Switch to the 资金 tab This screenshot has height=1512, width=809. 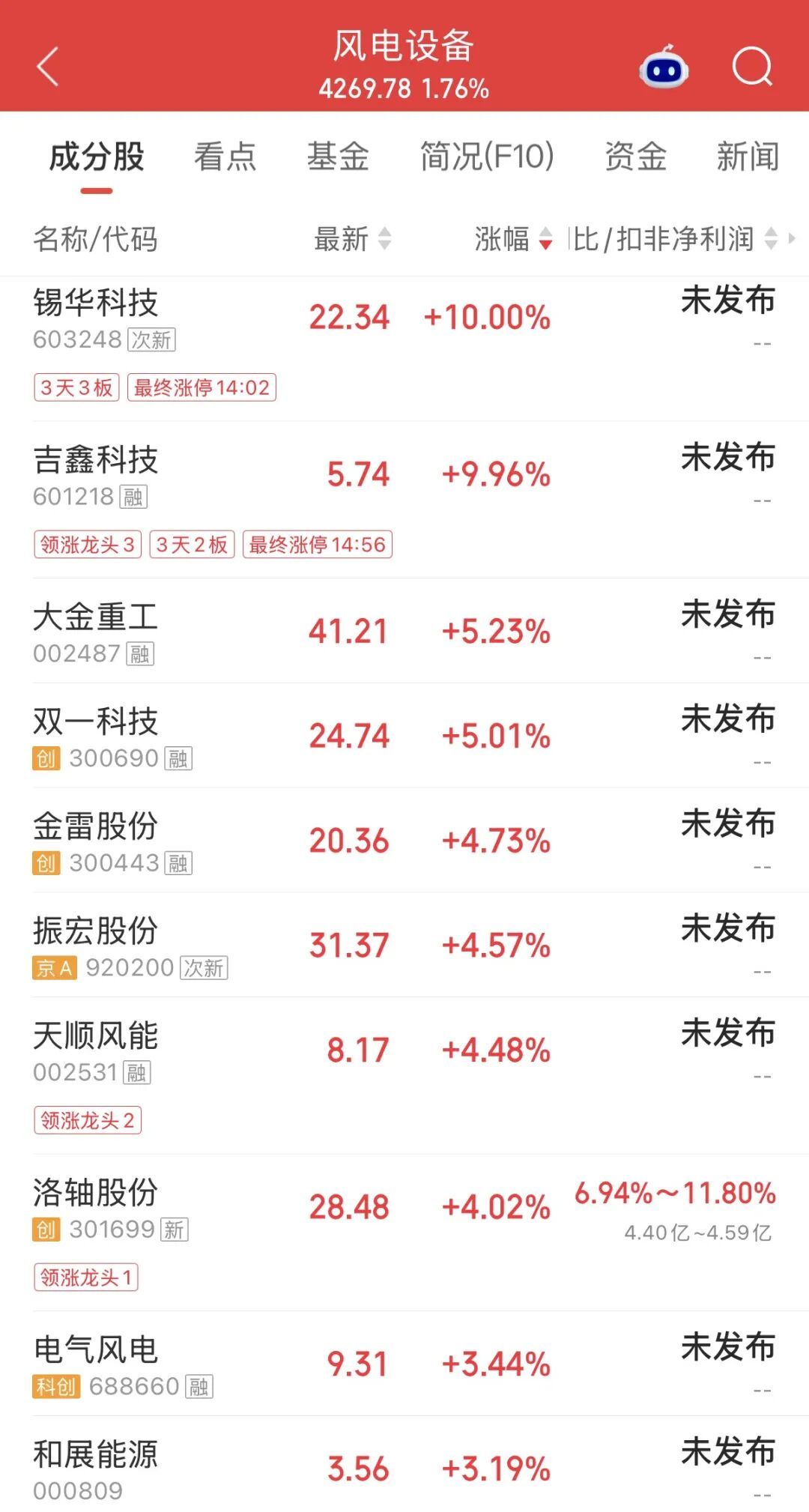[x=636, y=157]
